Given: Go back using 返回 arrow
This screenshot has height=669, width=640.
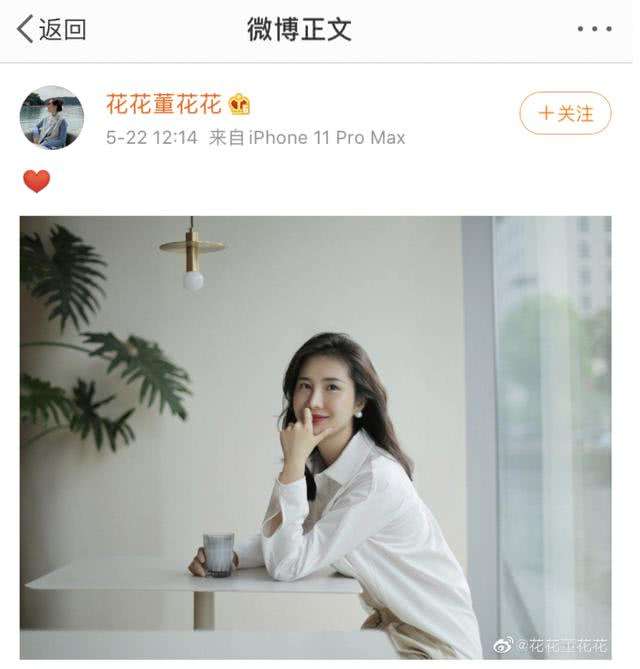Looking at the screenshot, I should pos(50,30).
